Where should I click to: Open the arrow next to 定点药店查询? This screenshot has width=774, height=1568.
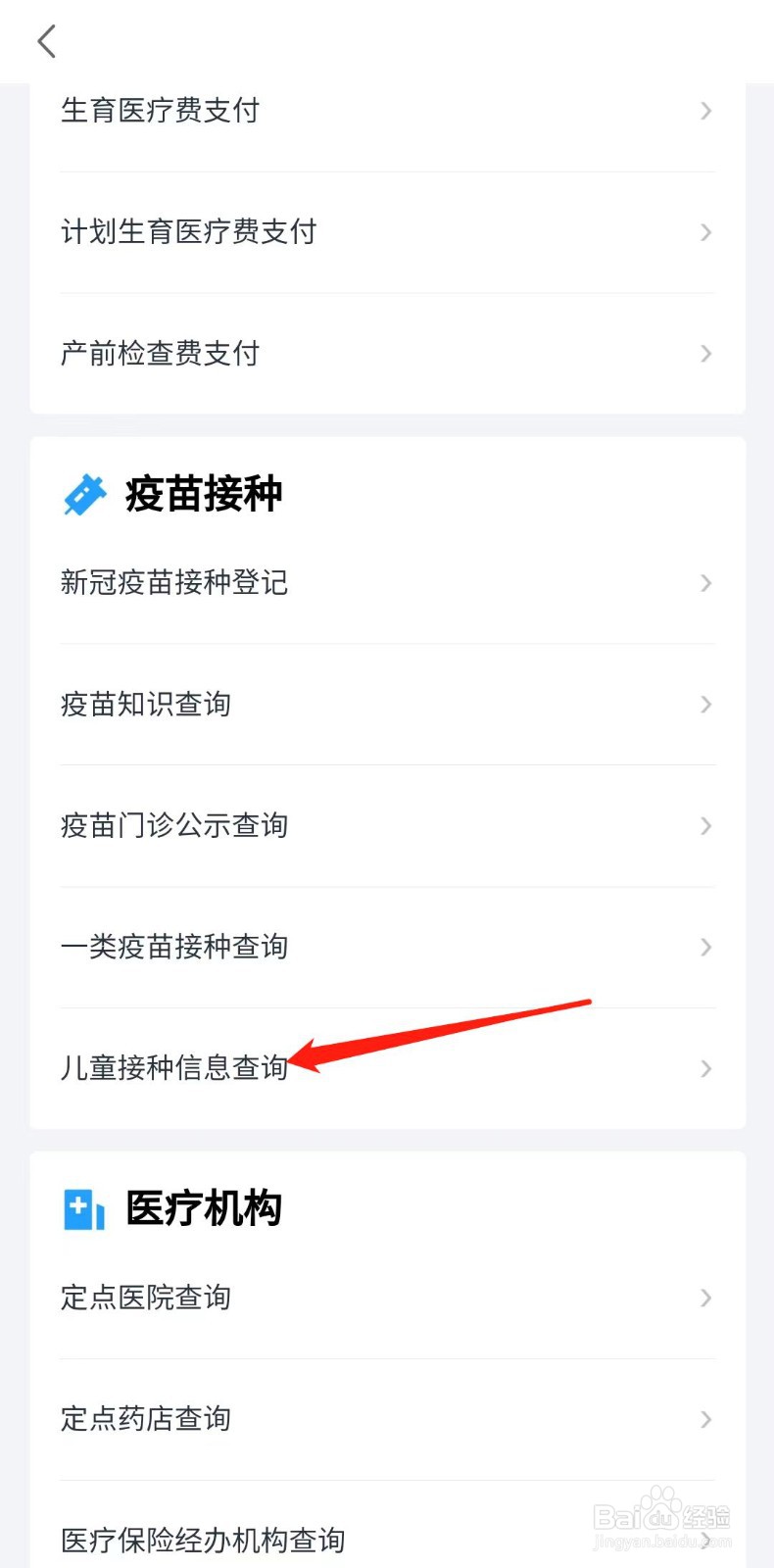pos(704,1419)
